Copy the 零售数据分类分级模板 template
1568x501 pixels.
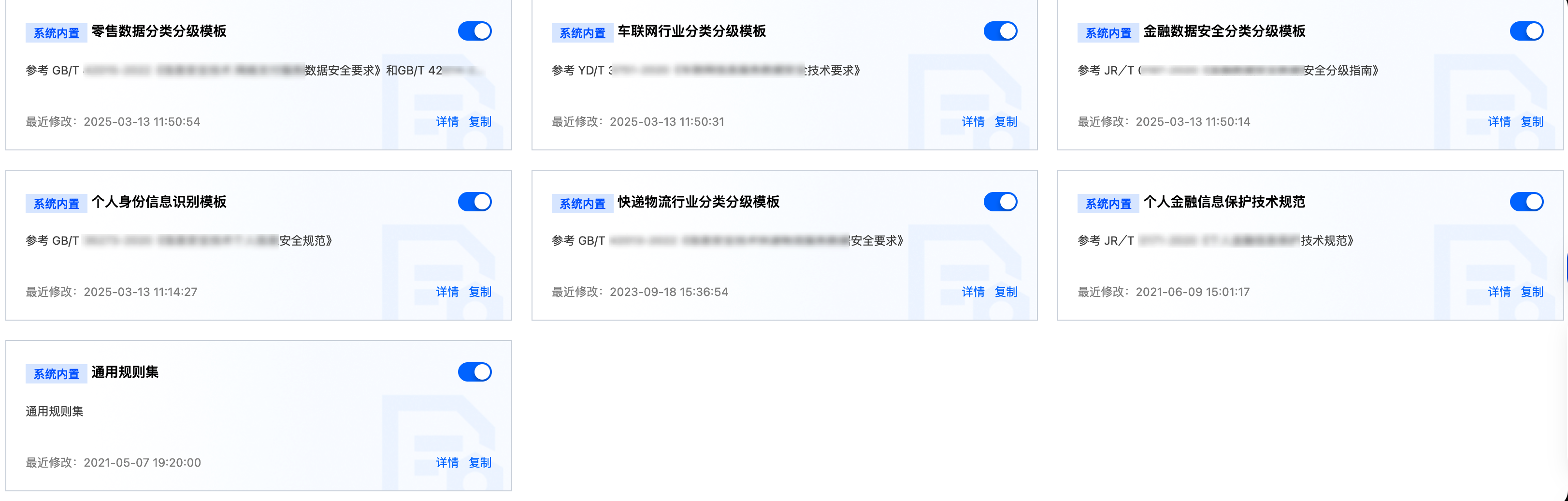[480, 122]
